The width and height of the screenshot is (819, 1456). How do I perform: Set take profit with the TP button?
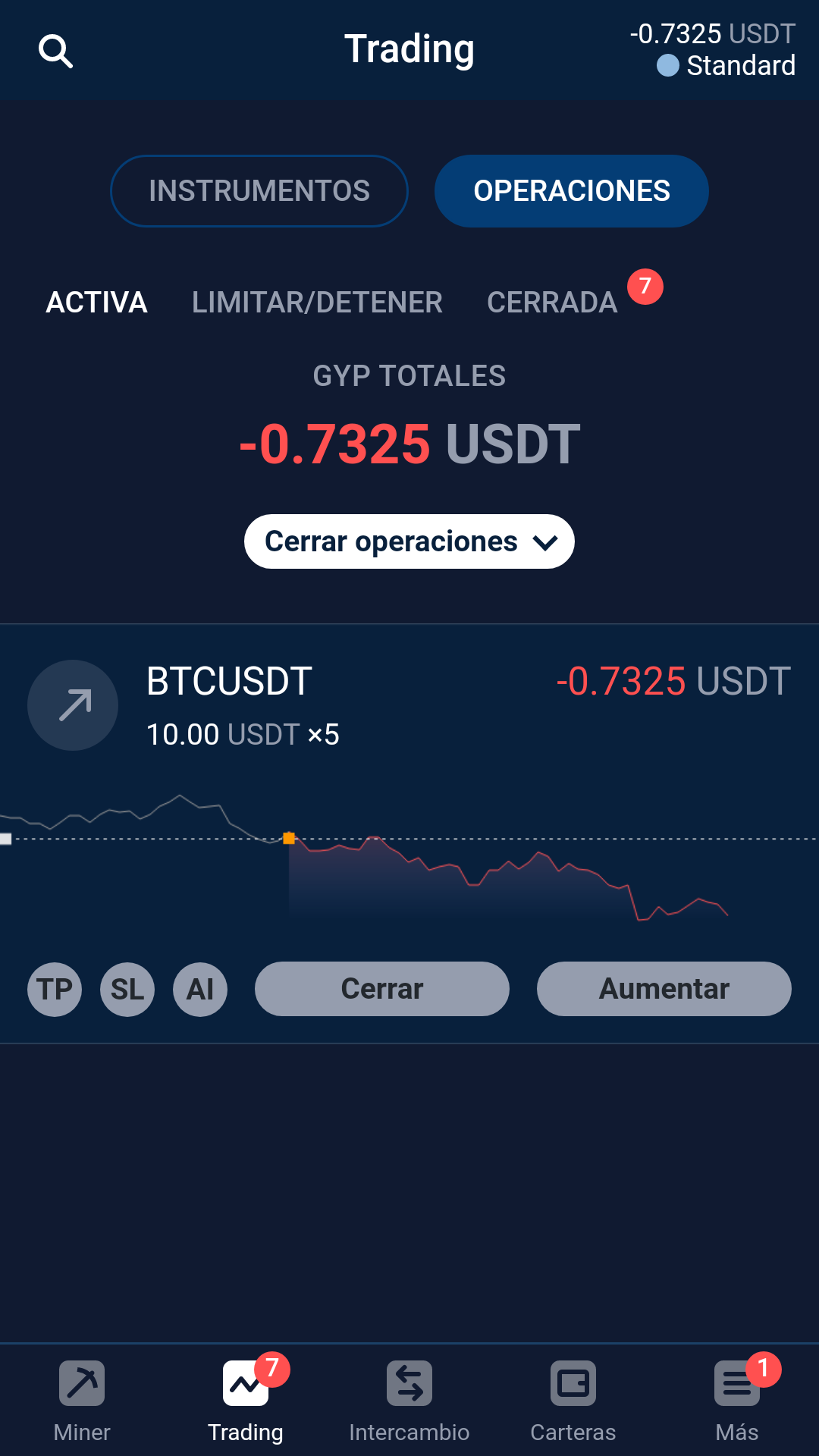click(x=55, y=989)
